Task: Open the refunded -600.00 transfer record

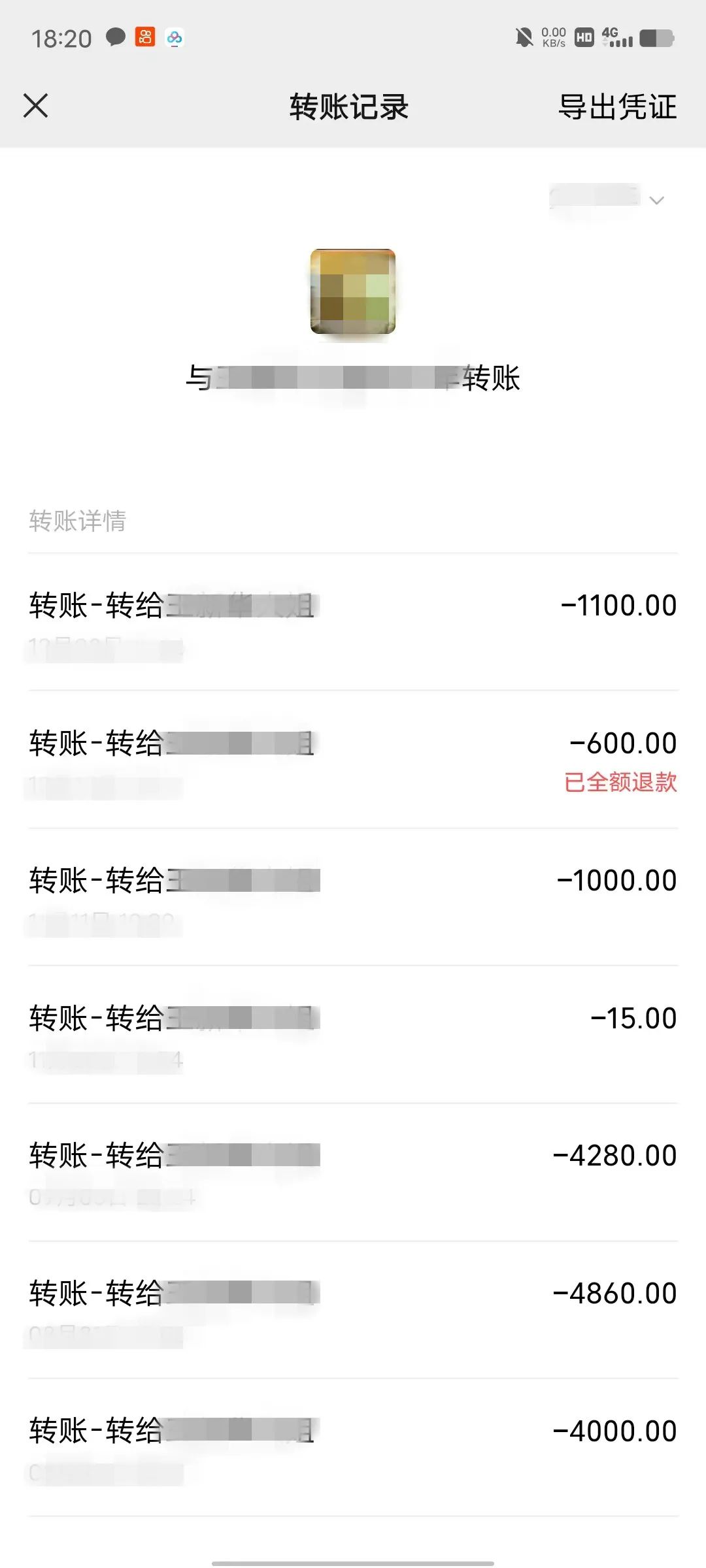Action: point(353,760)
